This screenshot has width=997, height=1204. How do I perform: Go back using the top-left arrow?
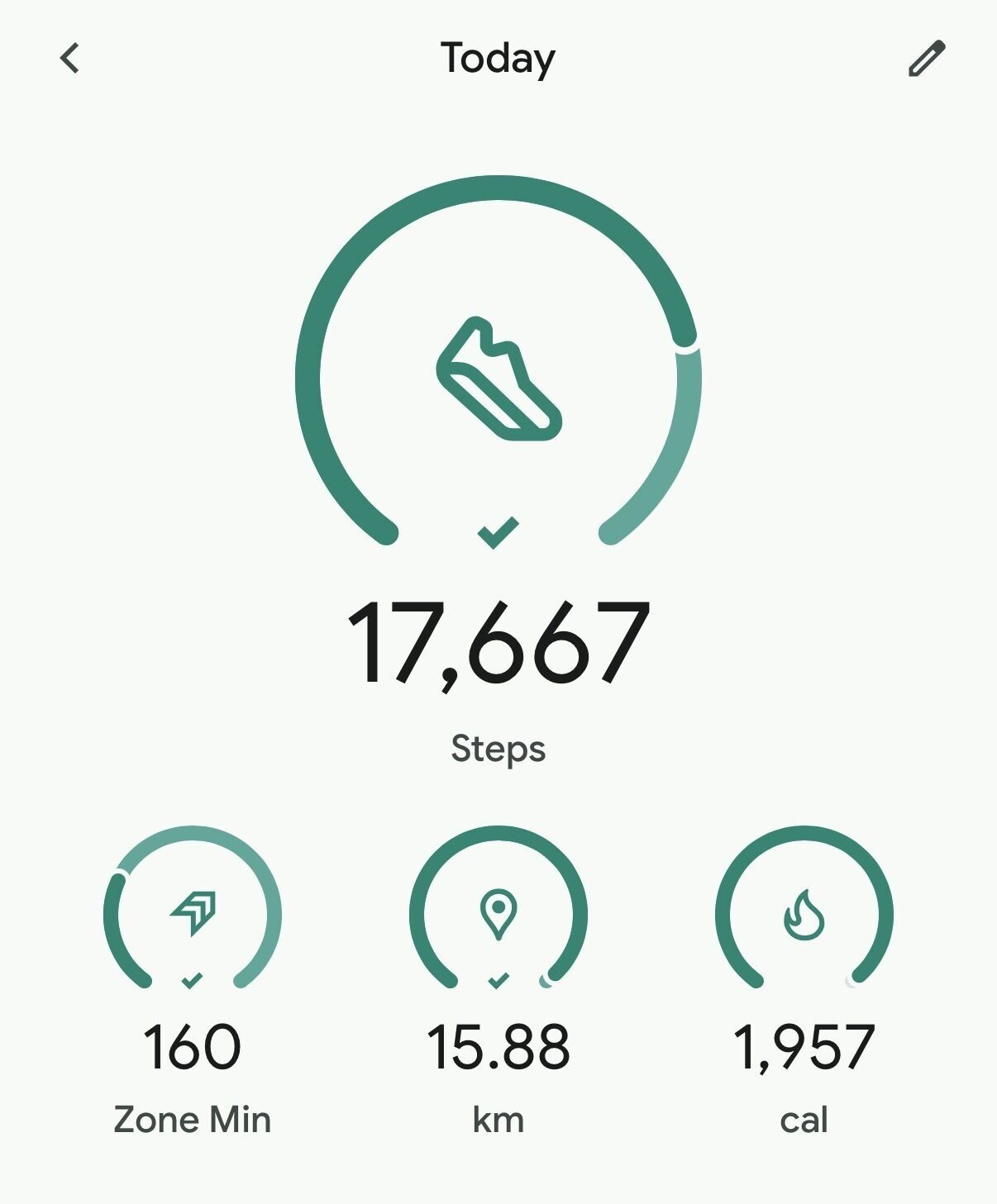click(69, 59)
